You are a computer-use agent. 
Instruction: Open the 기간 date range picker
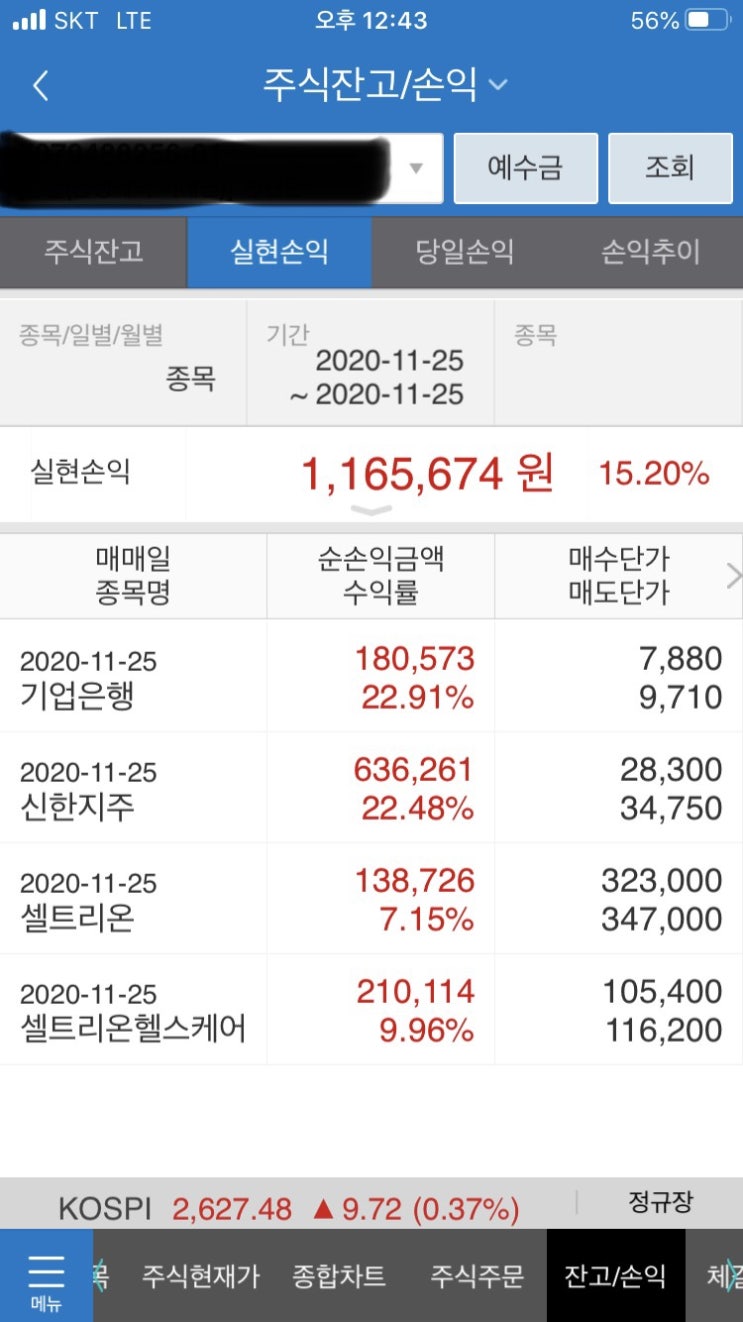point(370,361)
